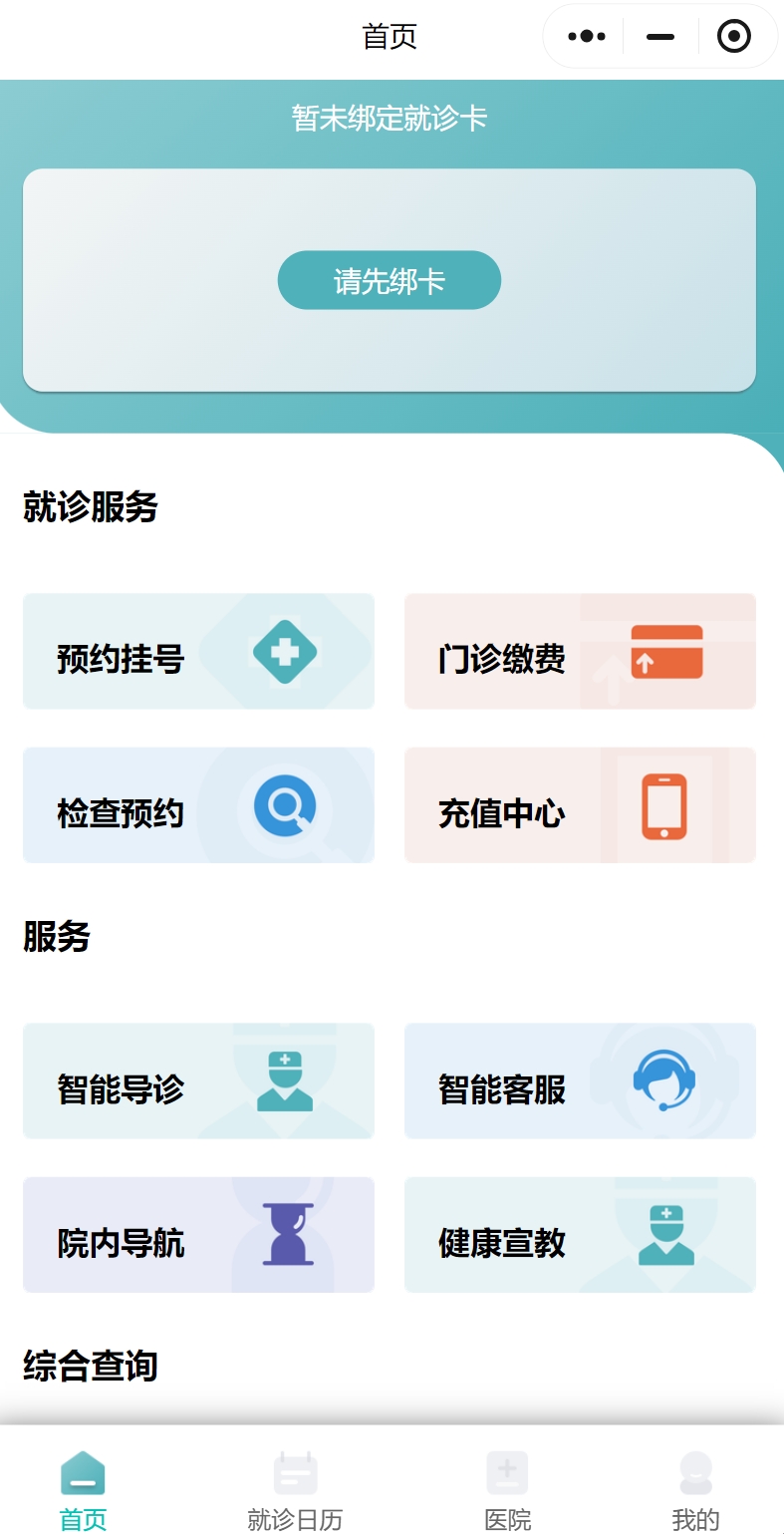Launch 智能导诊 smart triage
This screenshot has height=1534, width=784.
click(x=198, y=1081)
